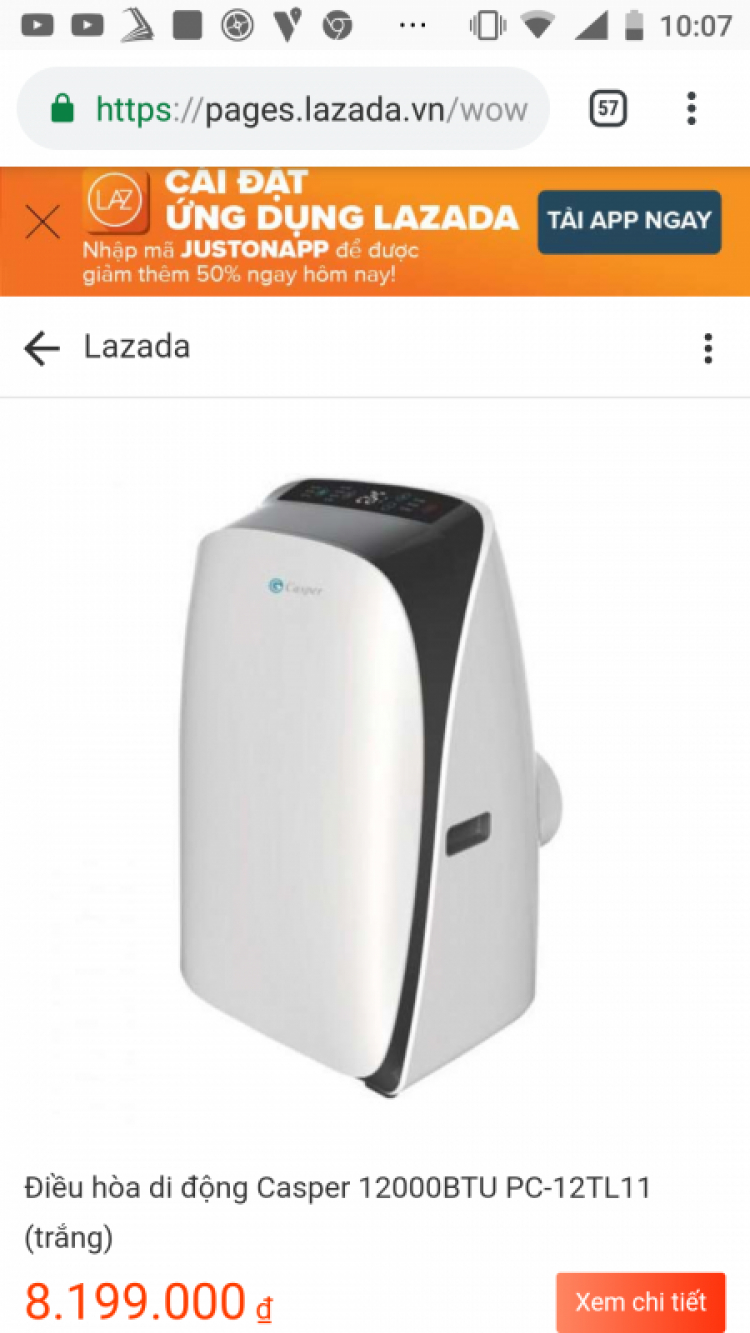Open the Chrome overflow menu
This screenshot has width=750, height=1333.
691,108
